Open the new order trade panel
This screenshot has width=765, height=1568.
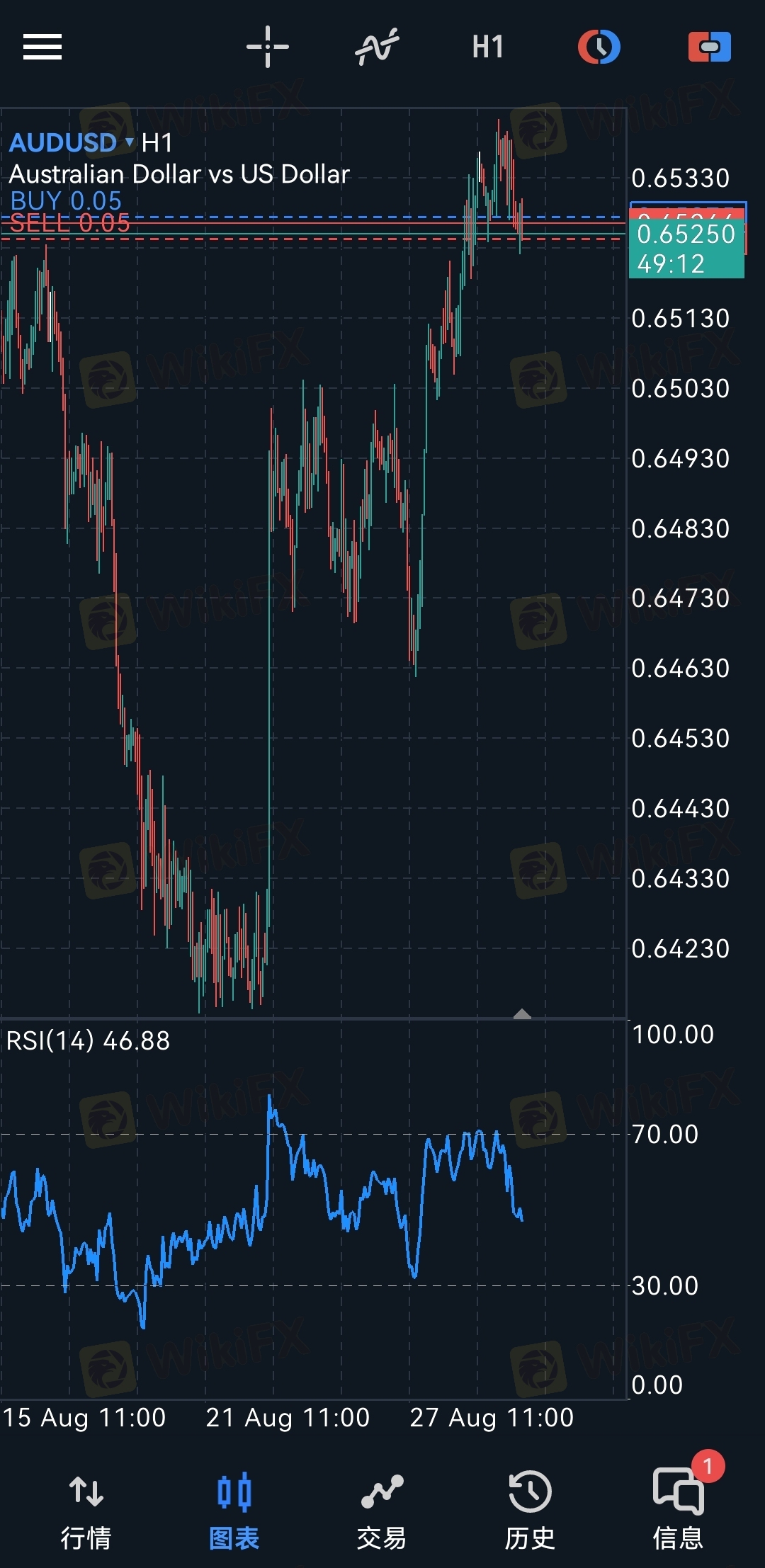pyautogui.click(x=709, y=47)
